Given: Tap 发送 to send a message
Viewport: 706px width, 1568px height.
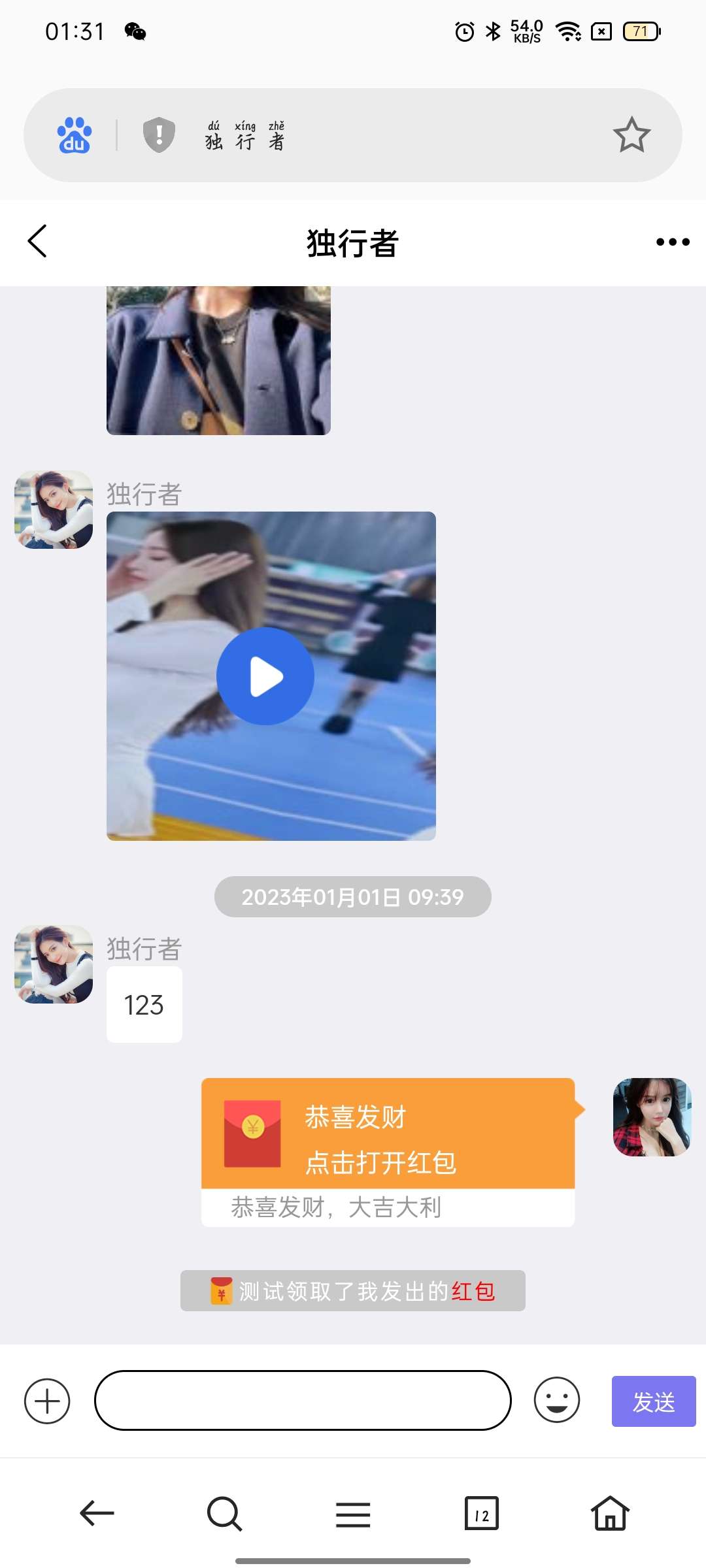Looking at the screenshot, I should pyautogui.click(x=652, y=1401).
